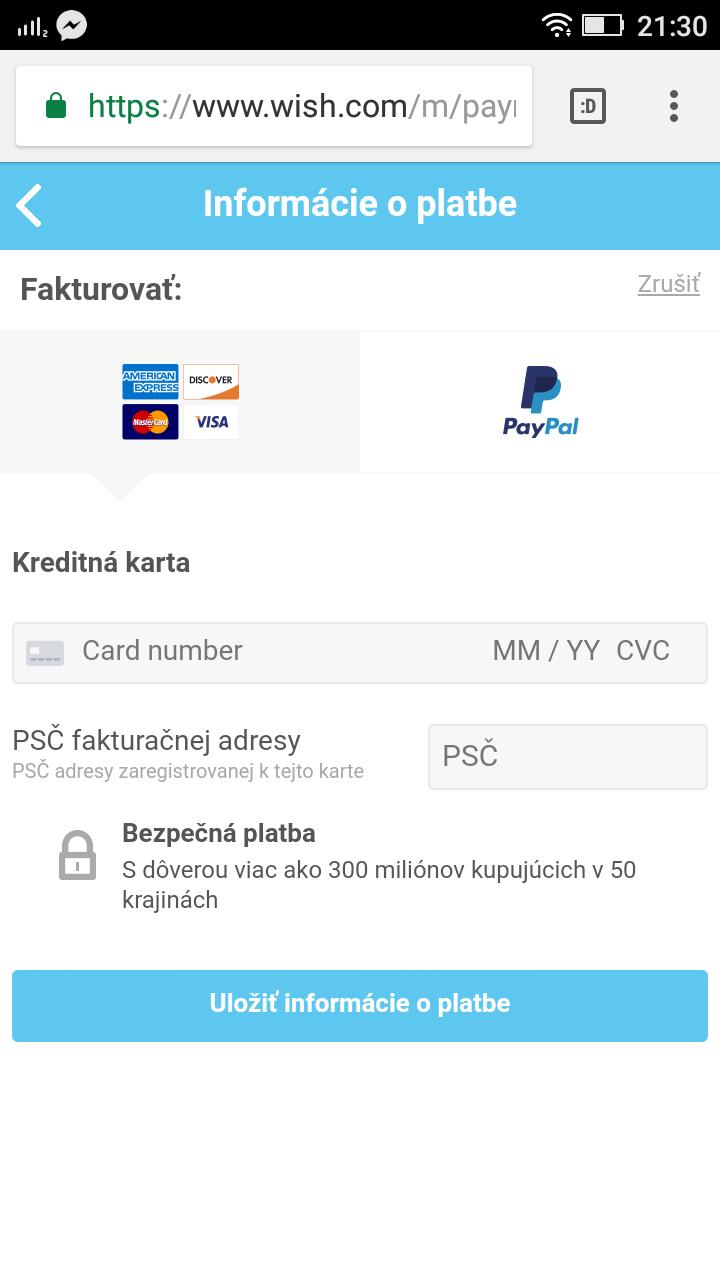
Task: Go back from Informácie o platbe
Action: [30, 205]
